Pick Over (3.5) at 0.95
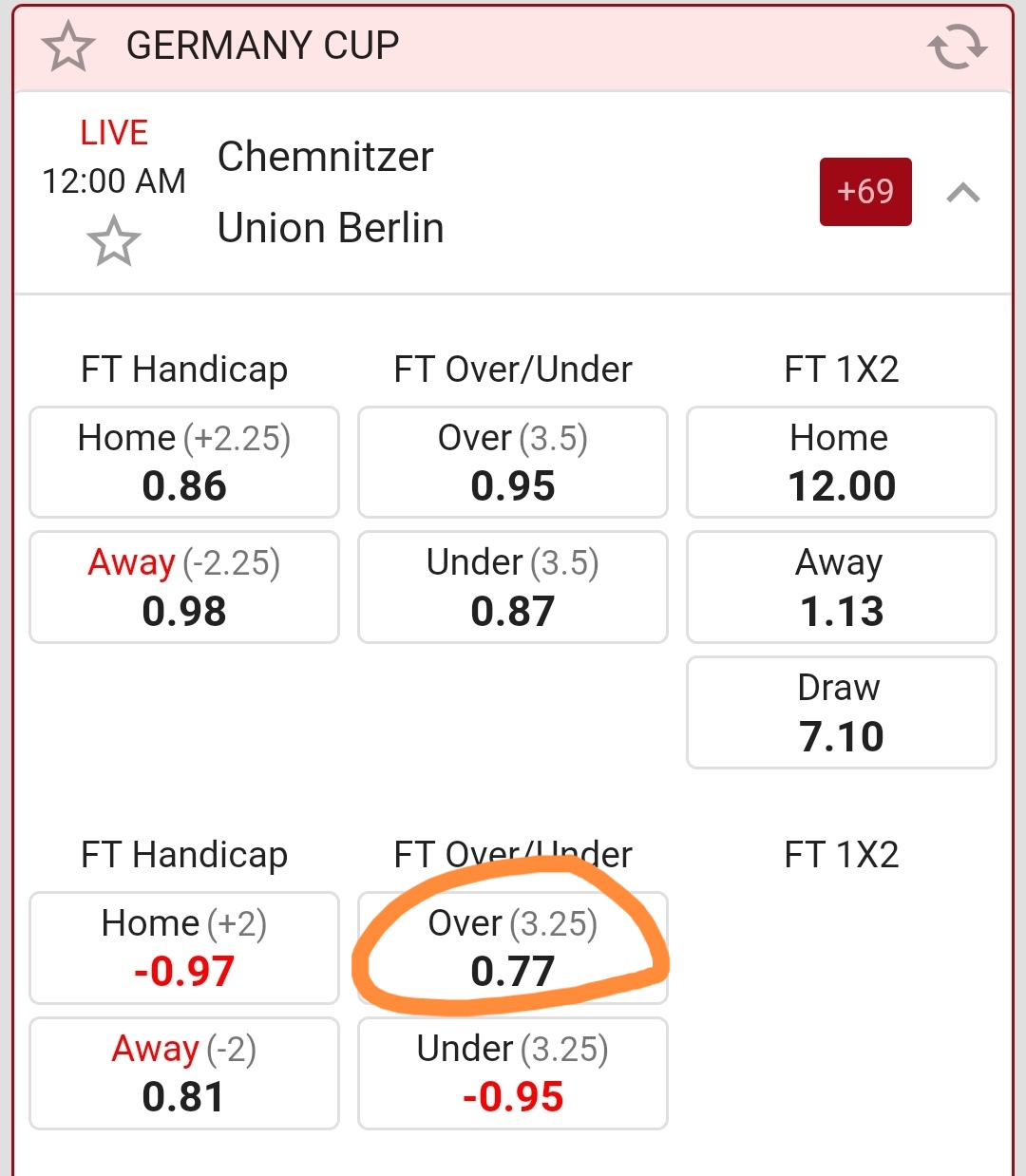The height and width of the screenshot is (1176, 1026). coord(513,463)
